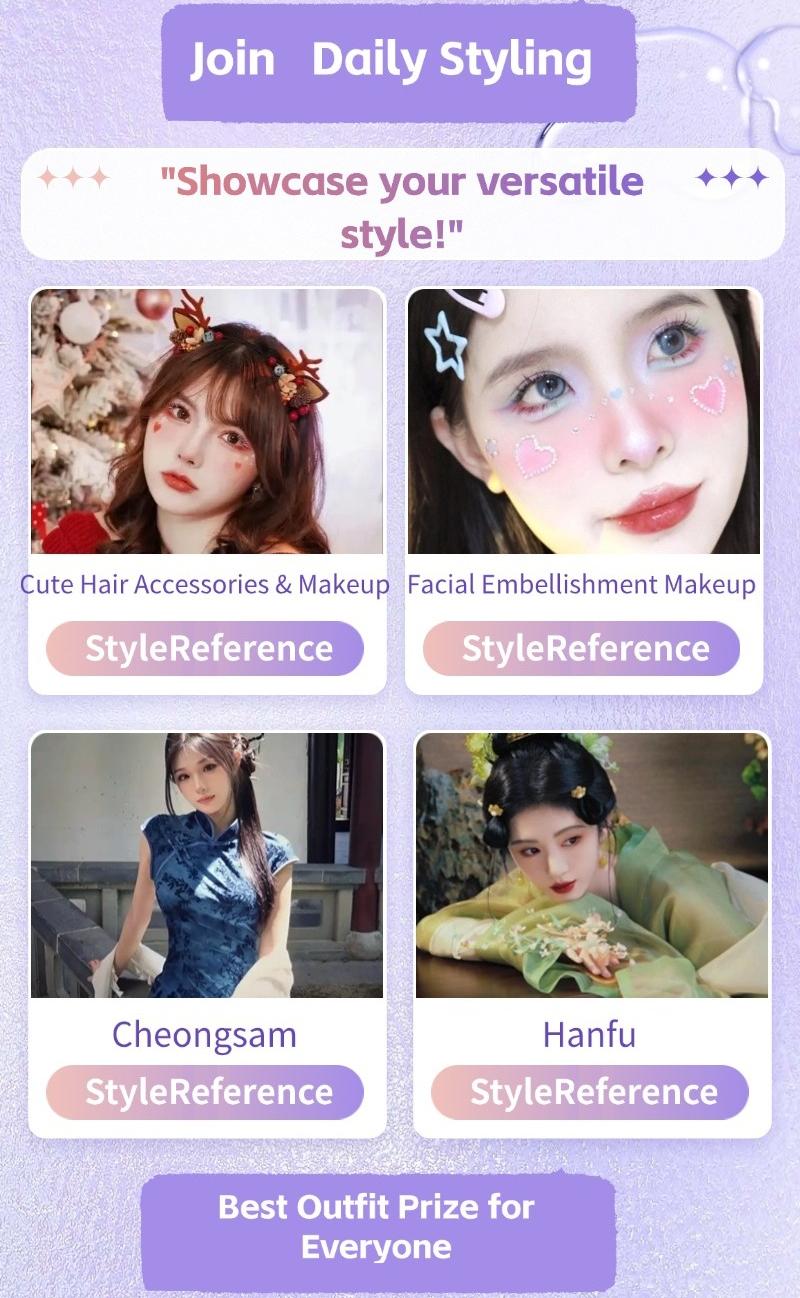Open StyleReference for Facial Embellishment Makeup
This screenshot has width=800, height=1298.
[582, 648]
